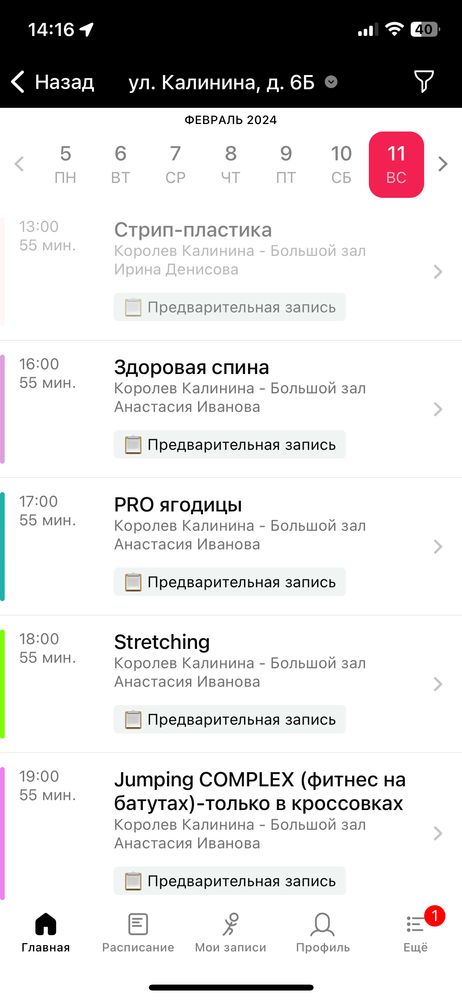Select Thursday 8 in the calendar
Image resolution: width=462 pixels, height=1000 pixels.
coord(231,165)
